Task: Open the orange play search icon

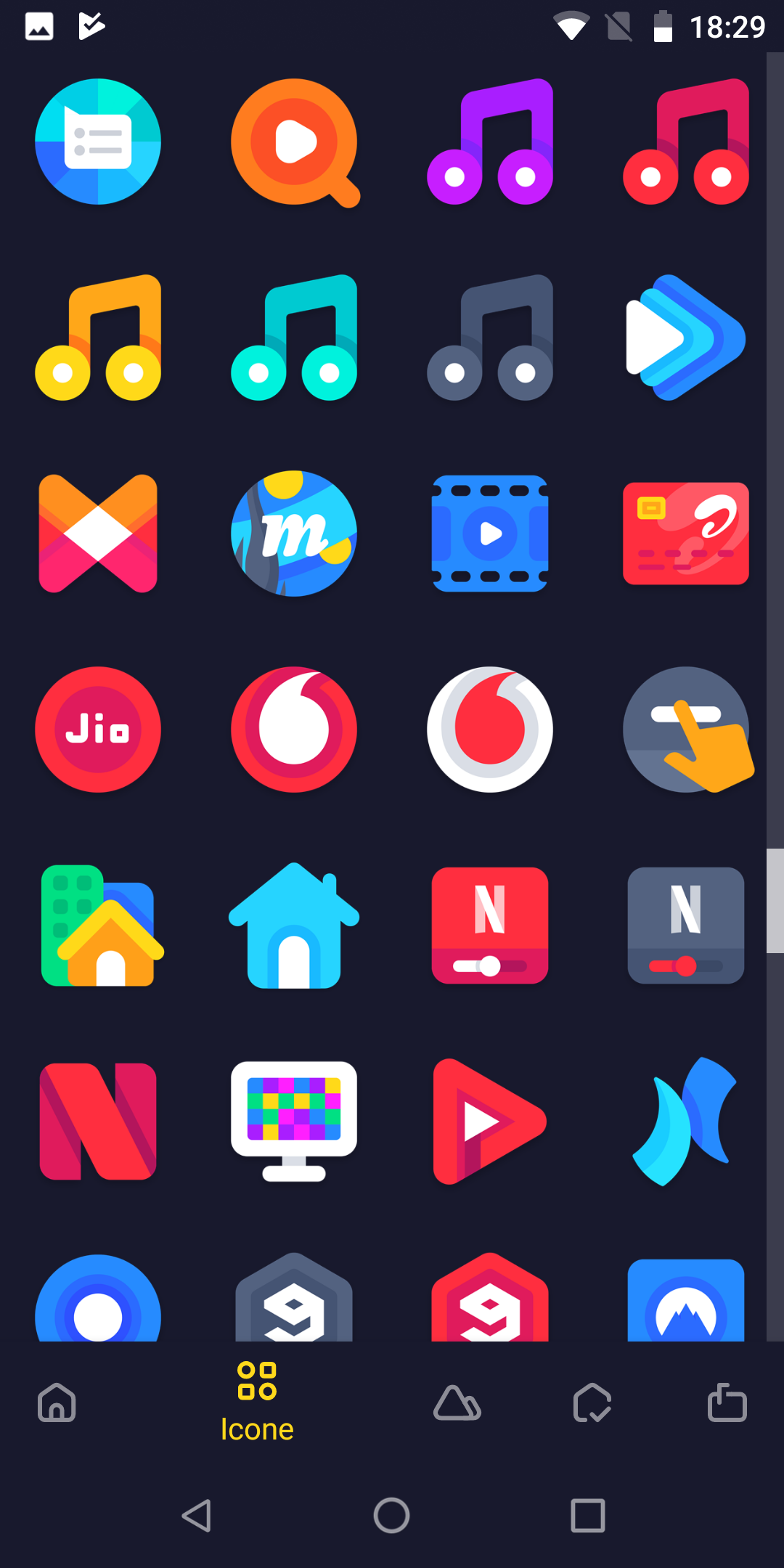Action: (x=294, y=142)
